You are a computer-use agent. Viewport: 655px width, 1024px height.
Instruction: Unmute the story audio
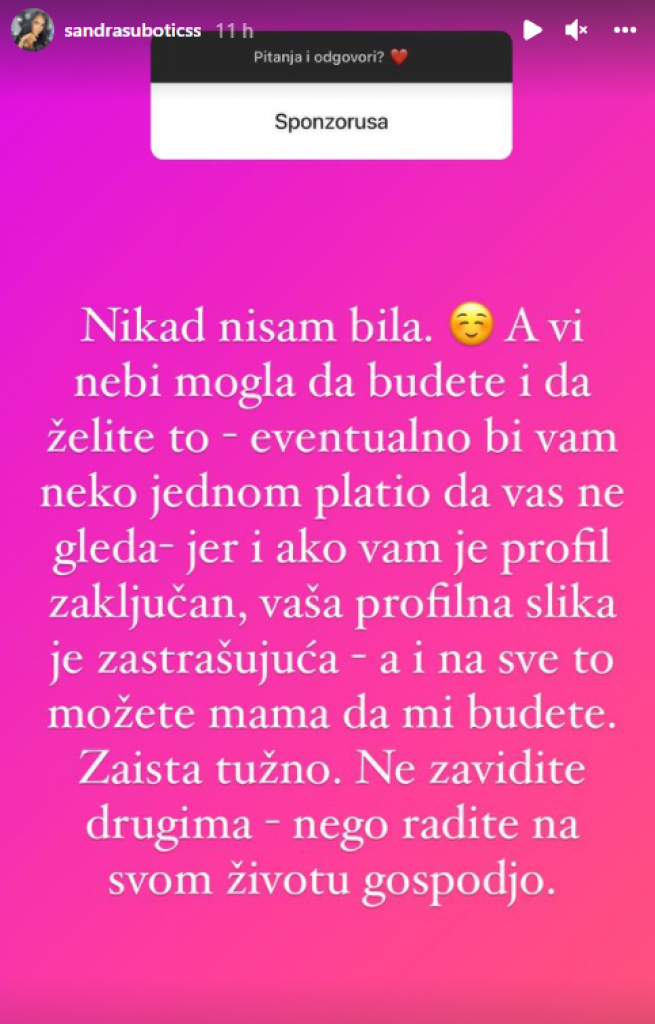pyautogui.click(x=577, y=31)
